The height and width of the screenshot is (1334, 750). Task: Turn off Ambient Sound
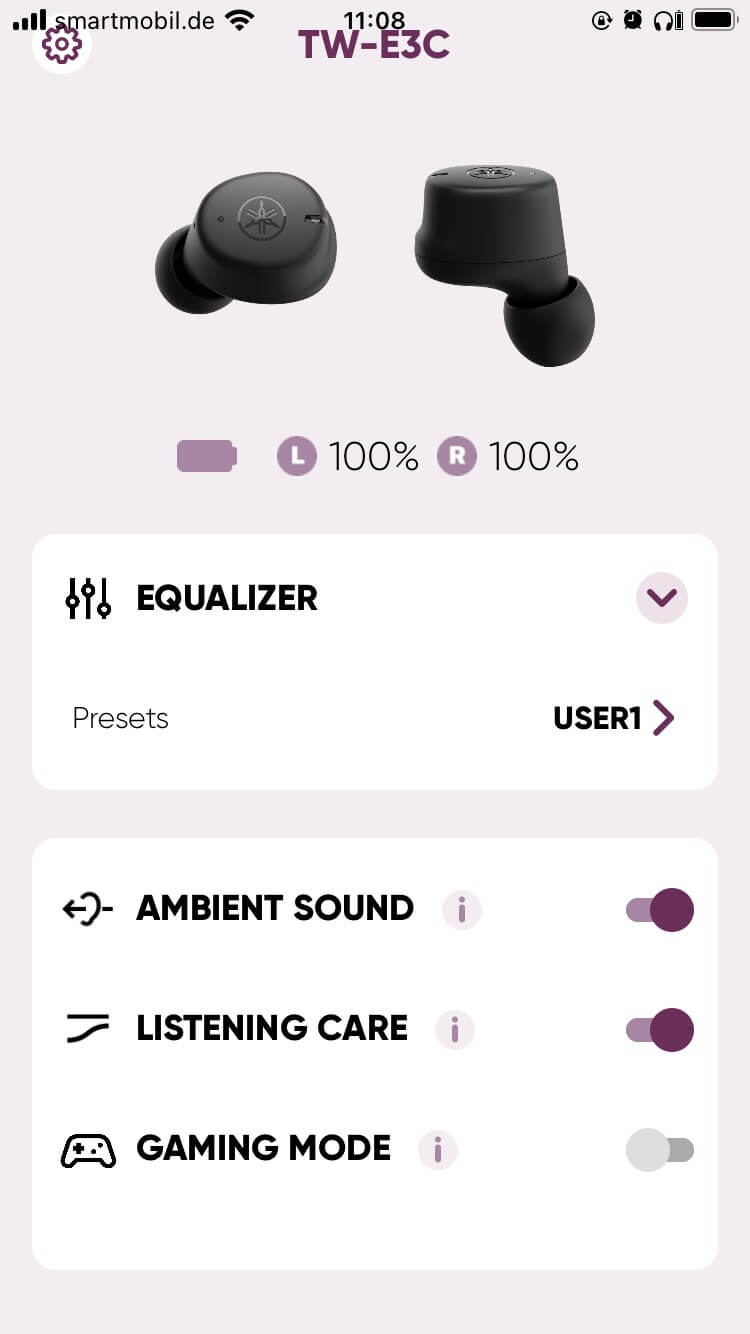(x=660, y=910)
